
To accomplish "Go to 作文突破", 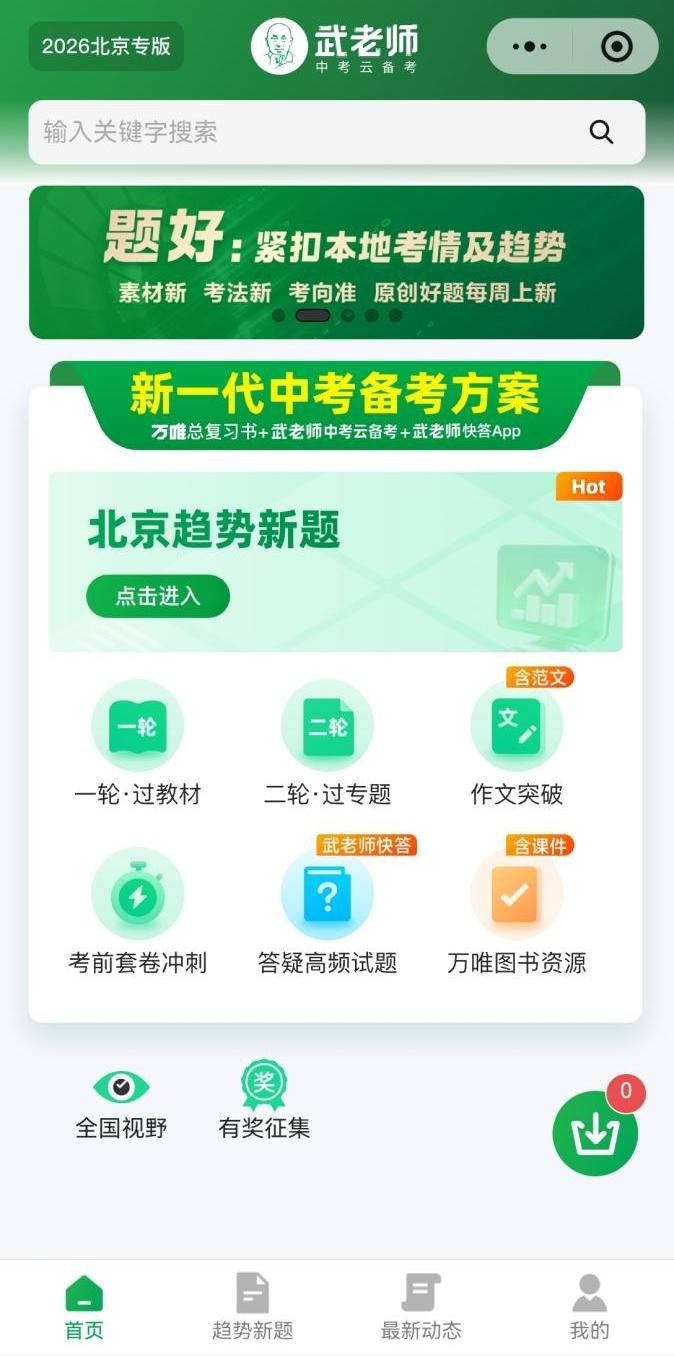I will (517, 741).
